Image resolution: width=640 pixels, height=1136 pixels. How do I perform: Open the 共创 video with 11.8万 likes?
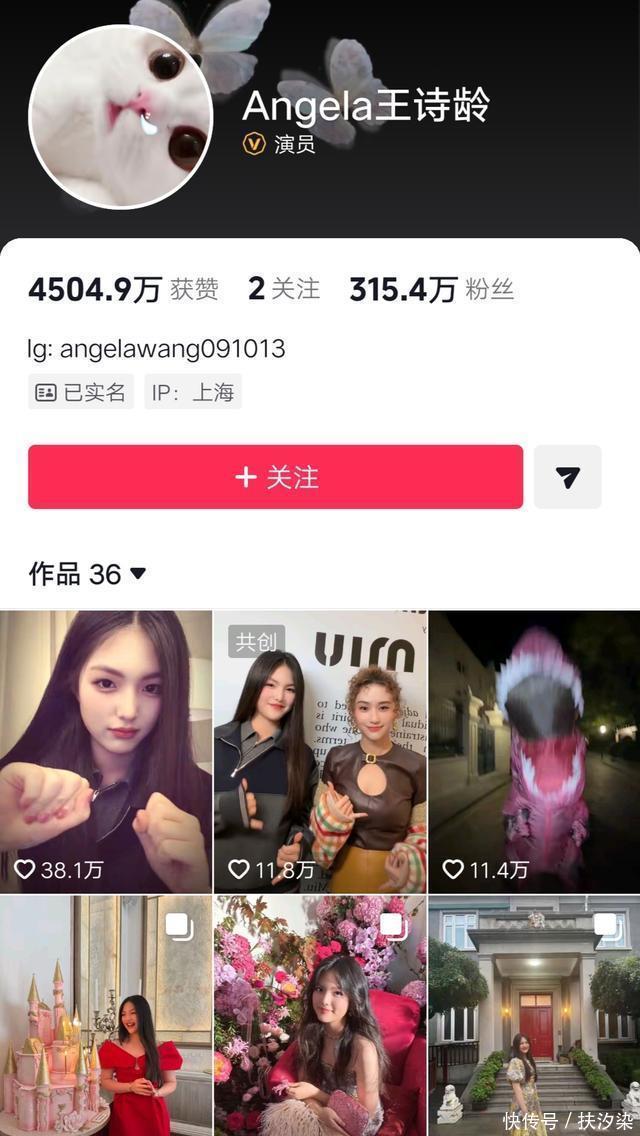320,750
